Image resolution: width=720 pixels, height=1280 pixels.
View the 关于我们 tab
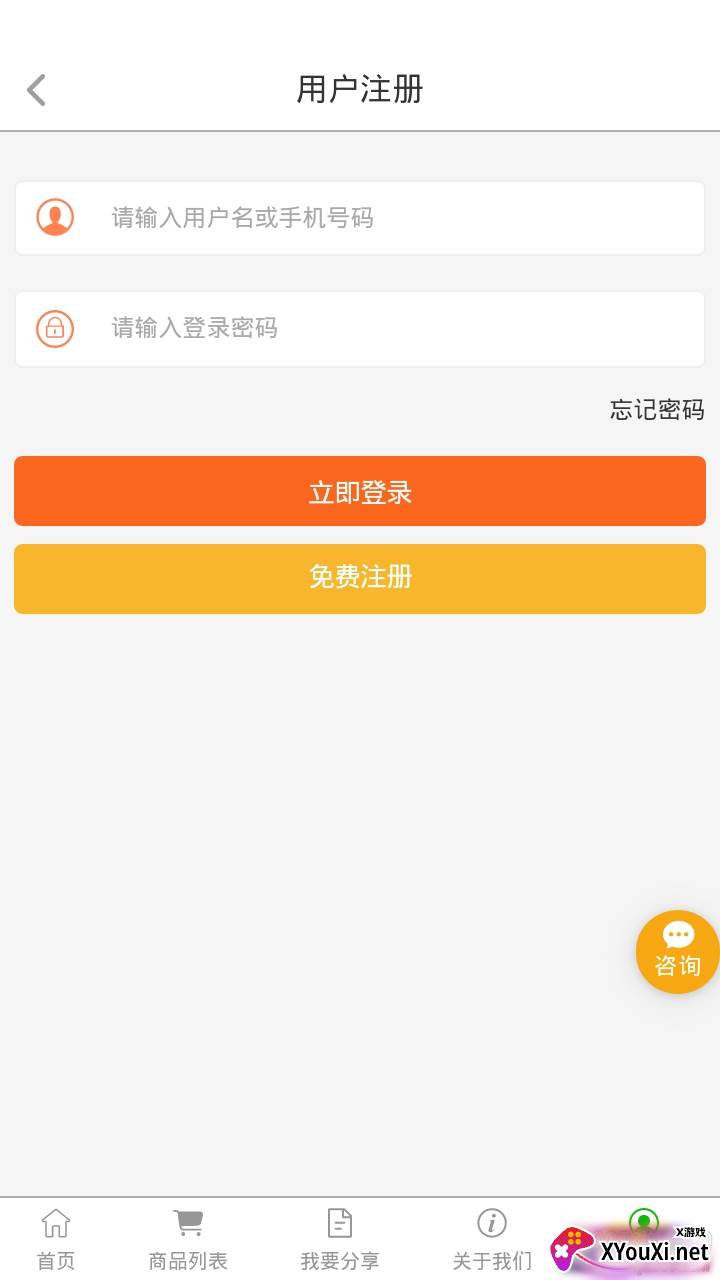[x=492, y=1238]
